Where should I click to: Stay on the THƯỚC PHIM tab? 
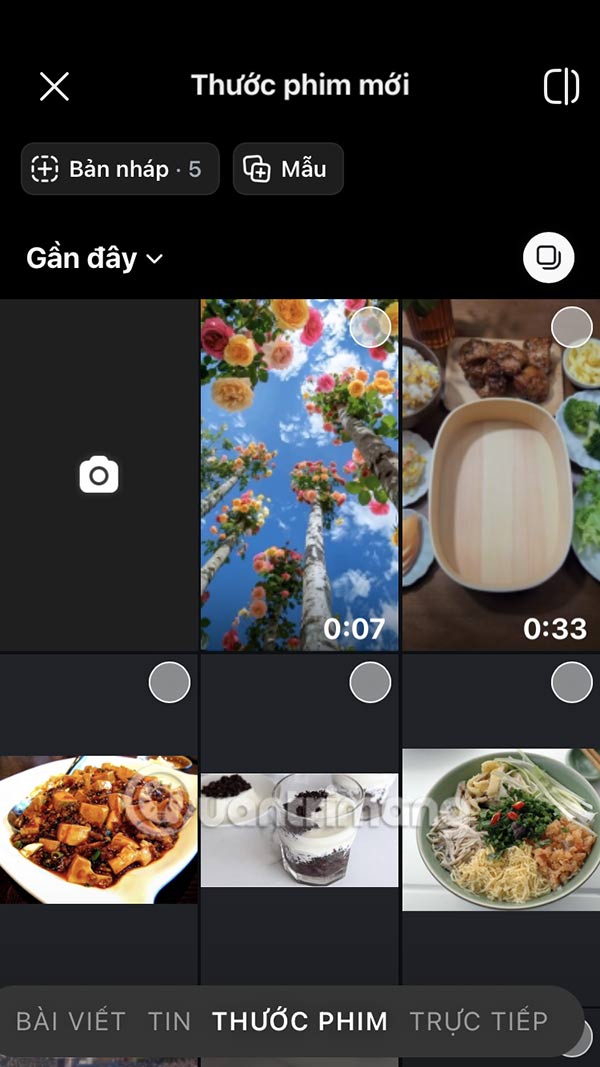[x=300, y=1021]
